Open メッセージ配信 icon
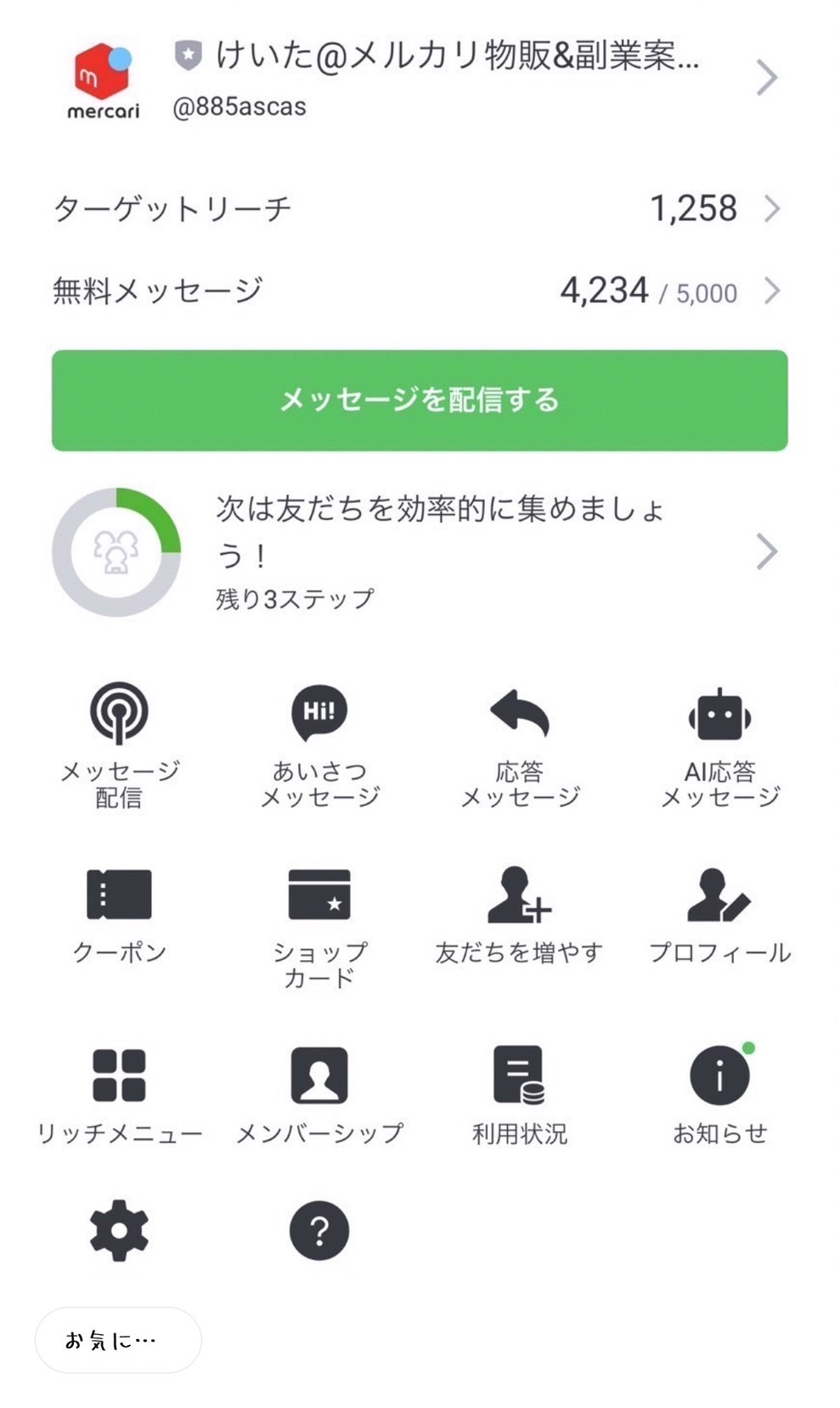The width and height of the screenshot is (840, 1408). coord(119,744)
